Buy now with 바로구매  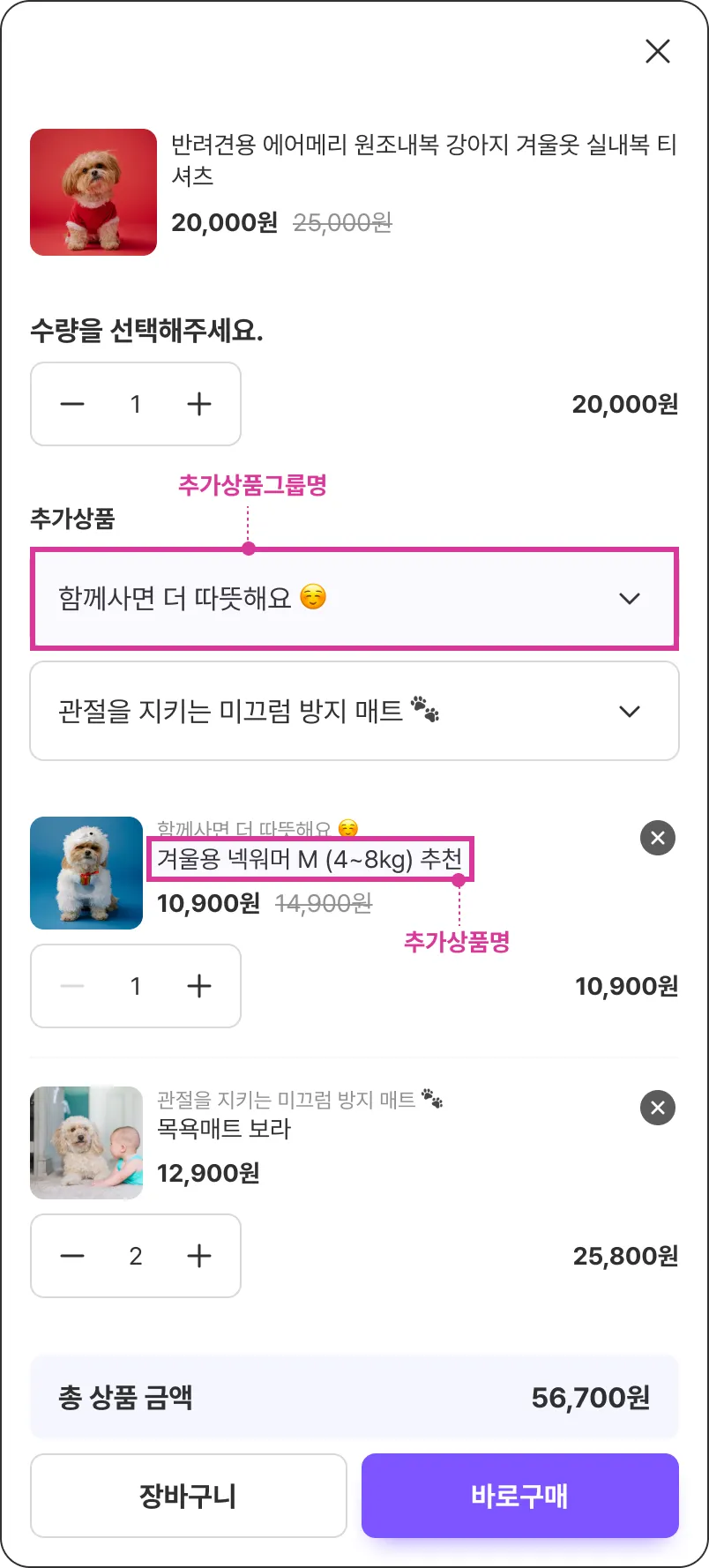[520, 1496]
